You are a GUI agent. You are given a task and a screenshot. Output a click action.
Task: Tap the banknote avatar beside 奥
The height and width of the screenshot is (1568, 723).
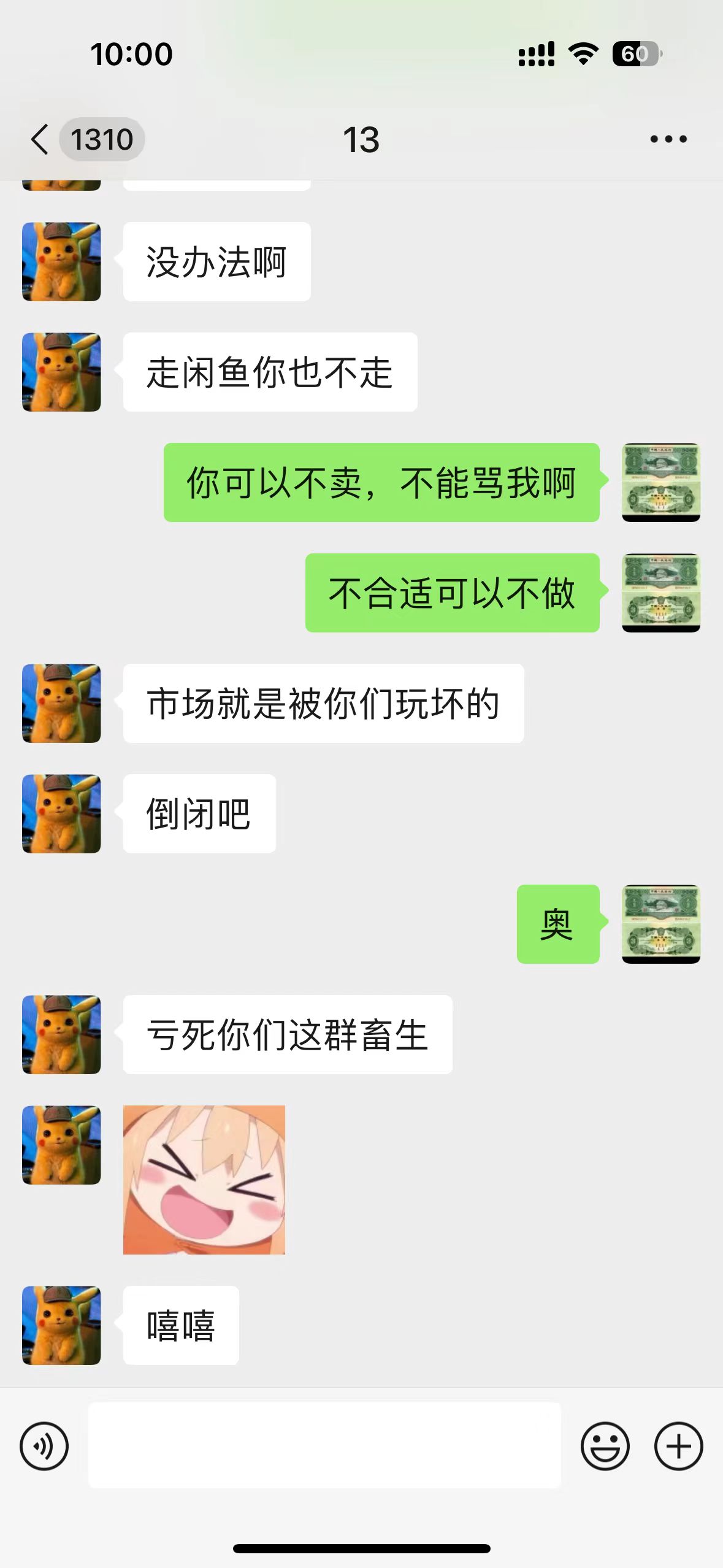click(660, 924)
